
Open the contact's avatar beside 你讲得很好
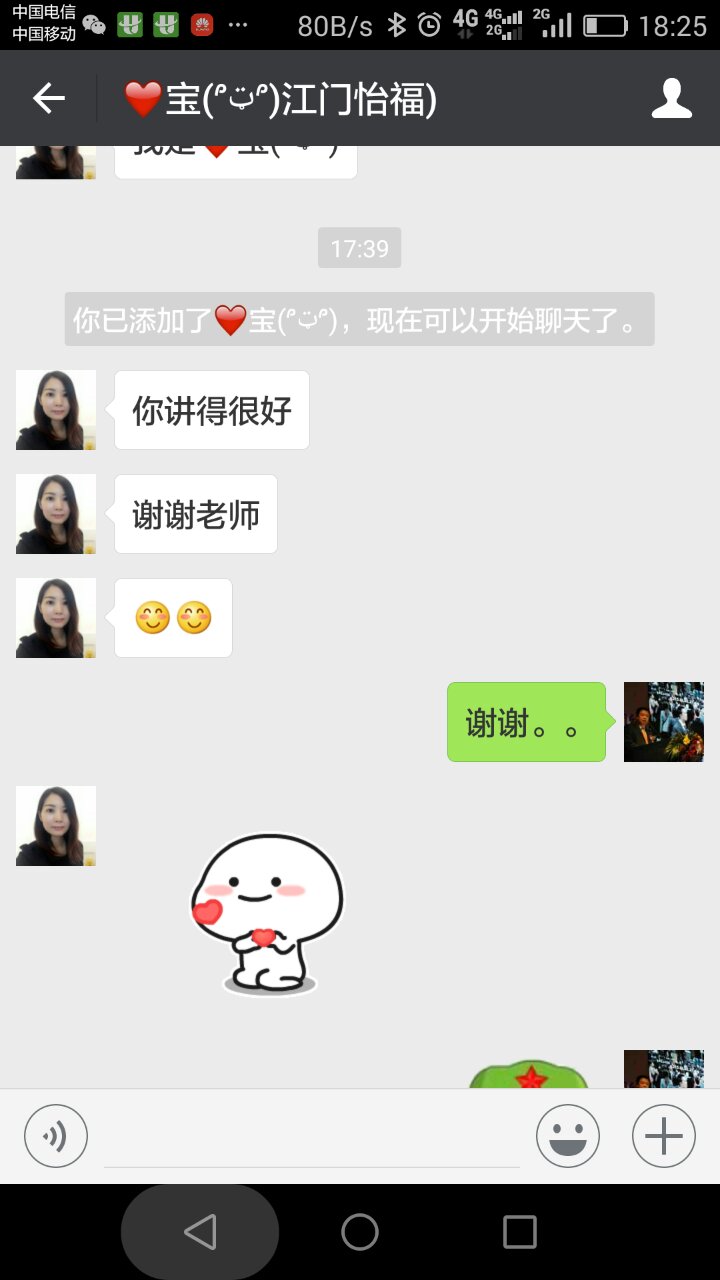(x=56, y=410)
